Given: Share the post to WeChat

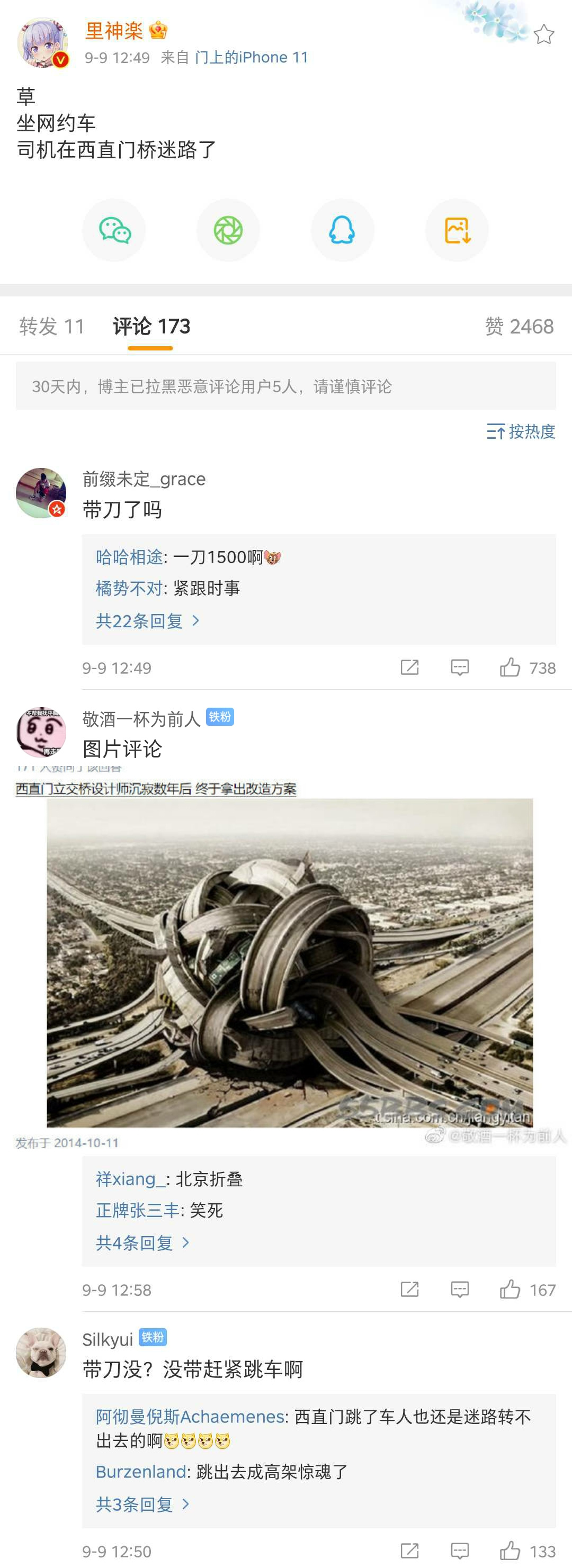Looking at the screenshot, I should [114, 230].
